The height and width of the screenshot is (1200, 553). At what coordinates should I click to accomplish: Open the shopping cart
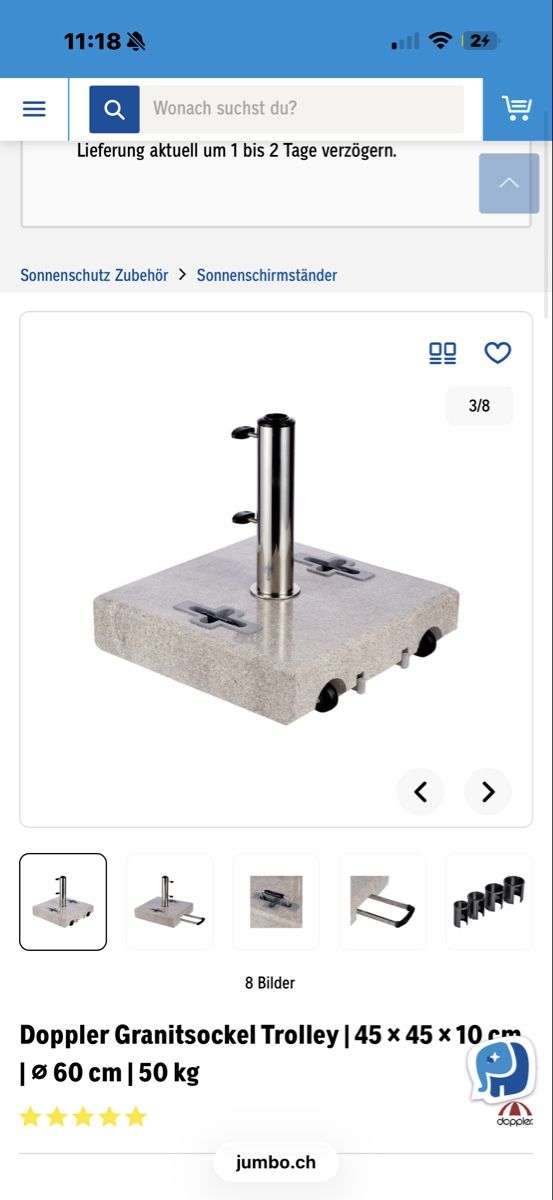tap(517, 109)
